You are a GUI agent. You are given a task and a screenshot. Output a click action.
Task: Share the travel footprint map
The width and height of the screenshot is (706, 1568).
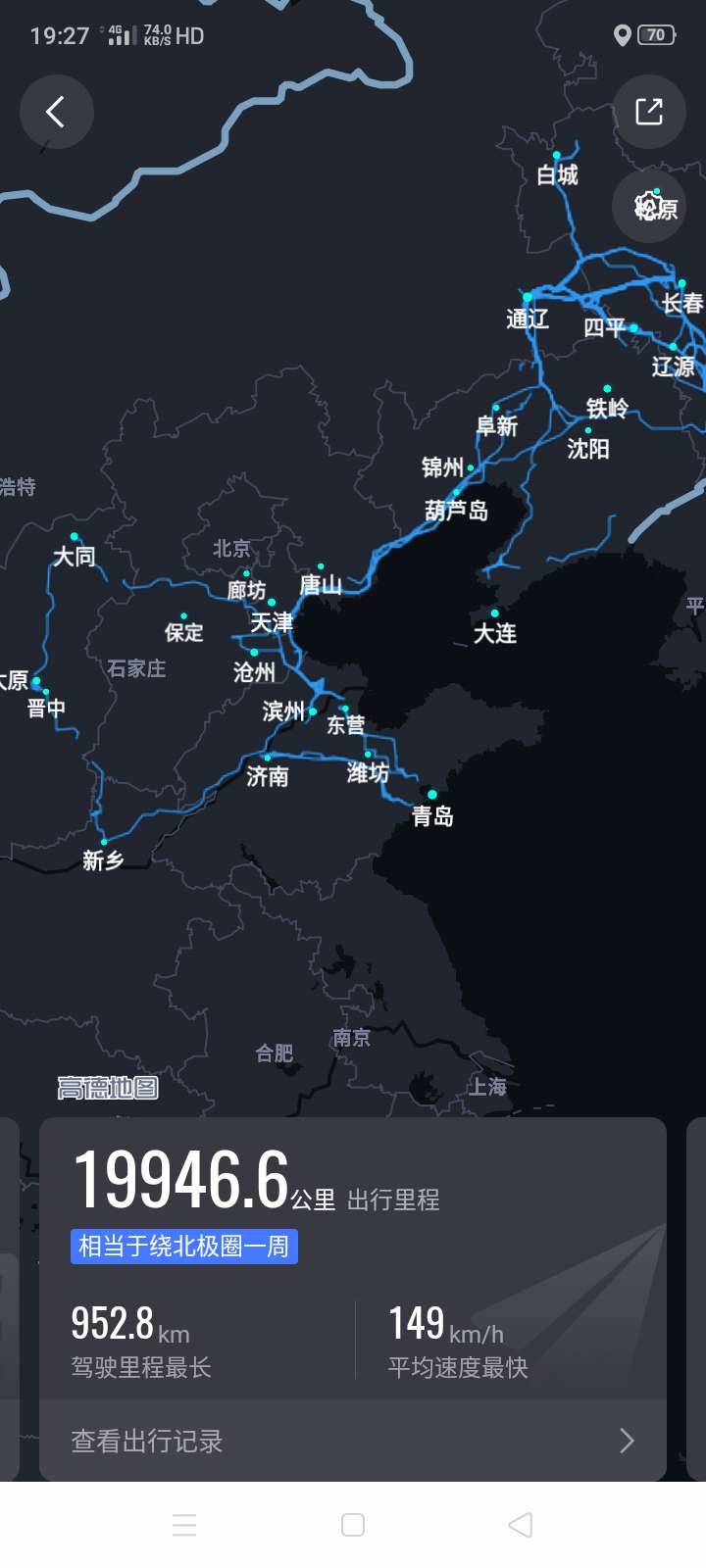pos(649,112)
